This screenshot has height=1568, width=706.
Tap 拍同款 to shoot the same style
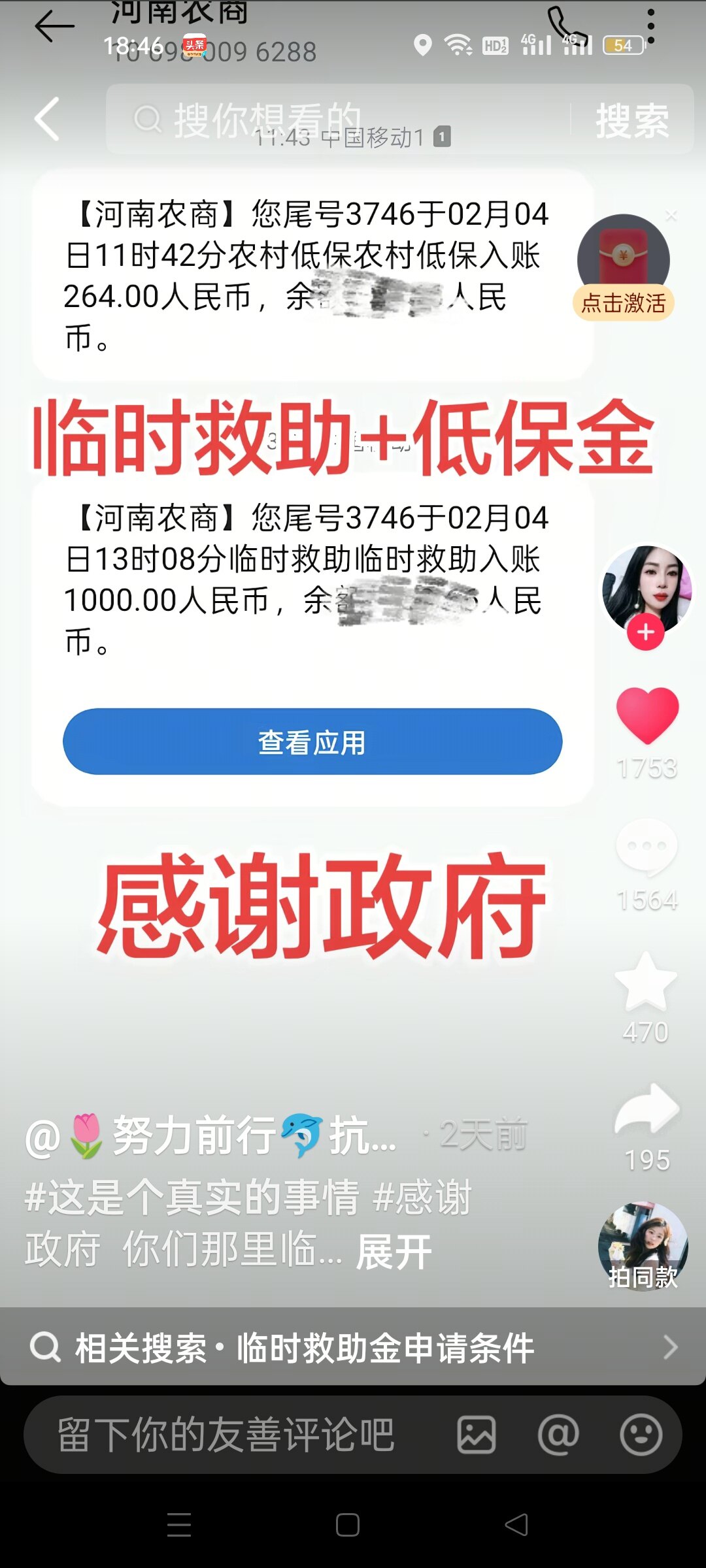click(643, 1247)
